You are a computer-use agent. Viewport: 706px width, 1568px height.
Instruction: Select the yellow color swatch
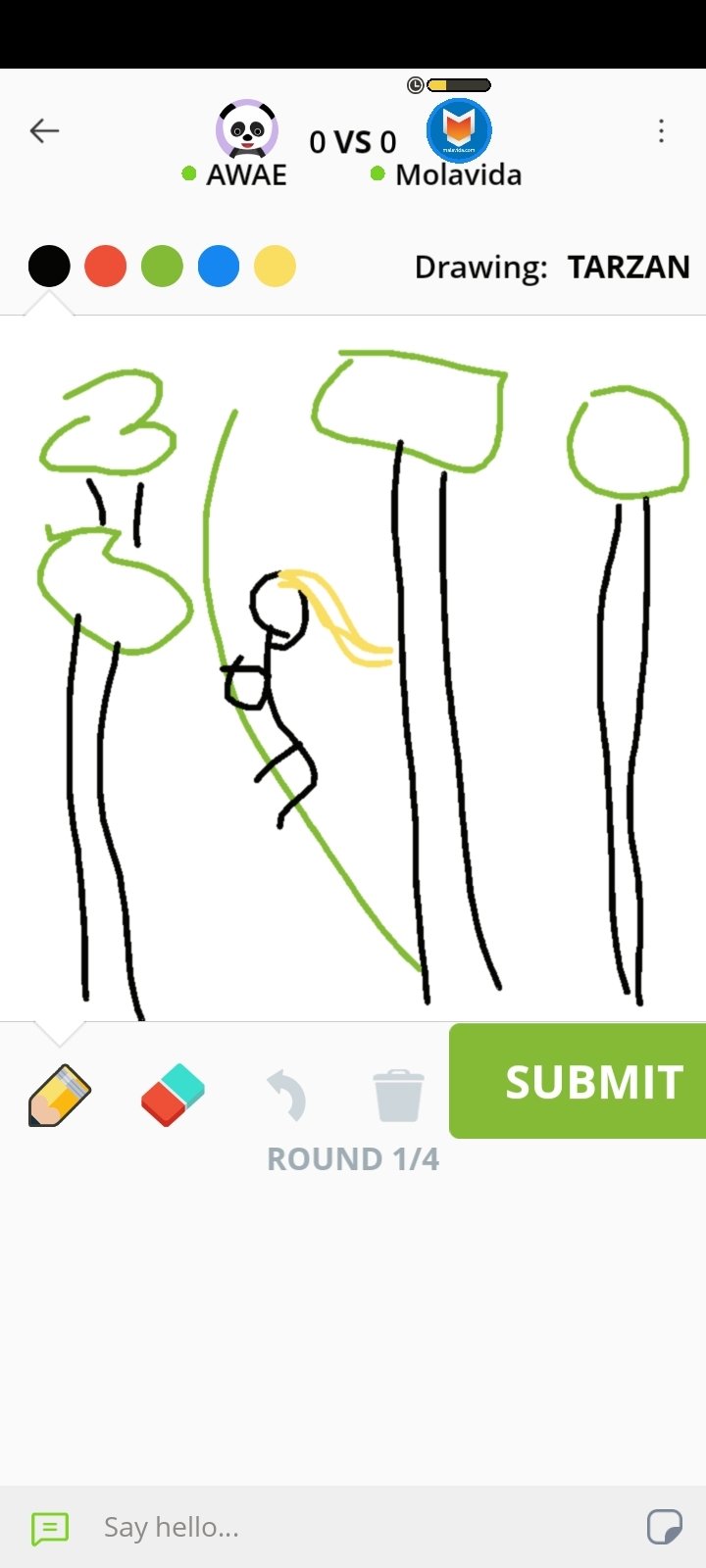[275, 267]
